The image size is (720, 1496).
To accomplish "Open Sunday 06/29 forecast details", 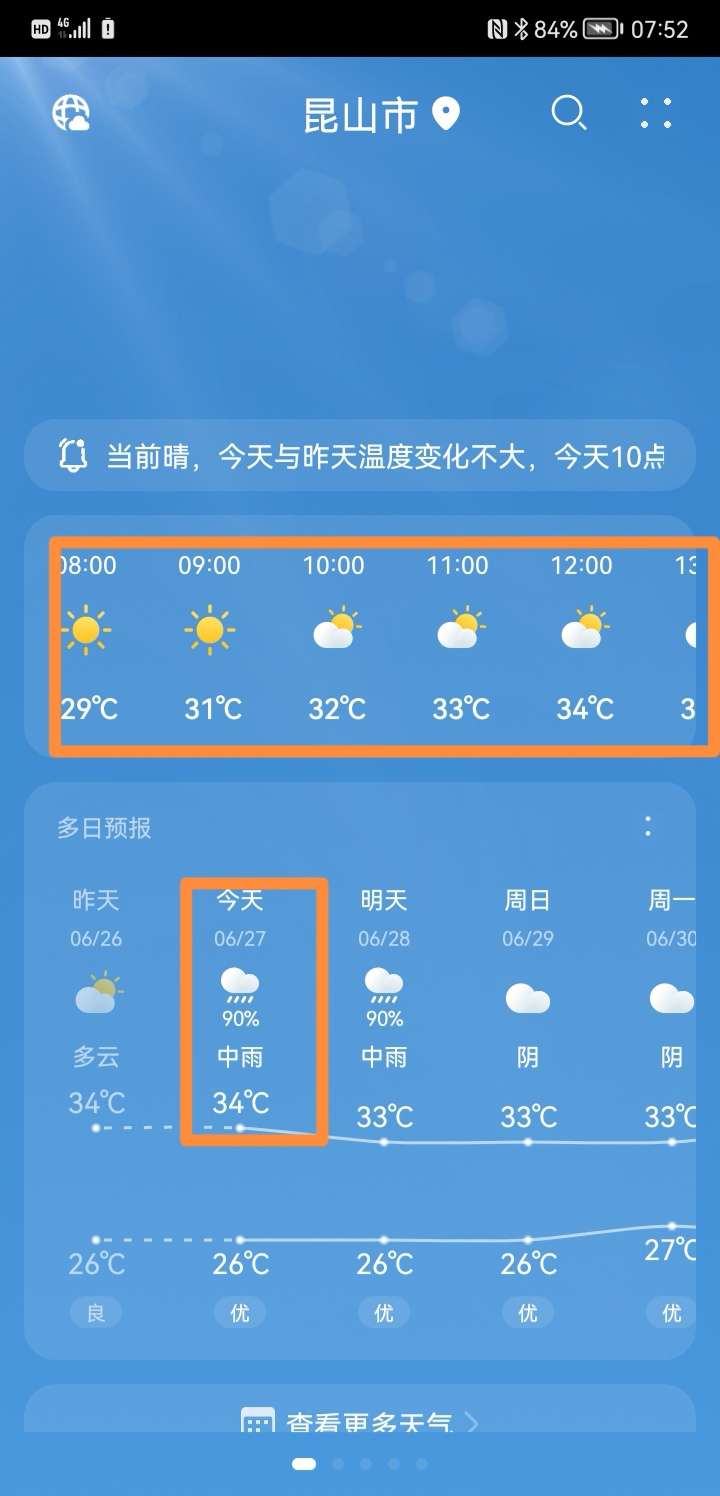I will click(x=528, y=1010).
